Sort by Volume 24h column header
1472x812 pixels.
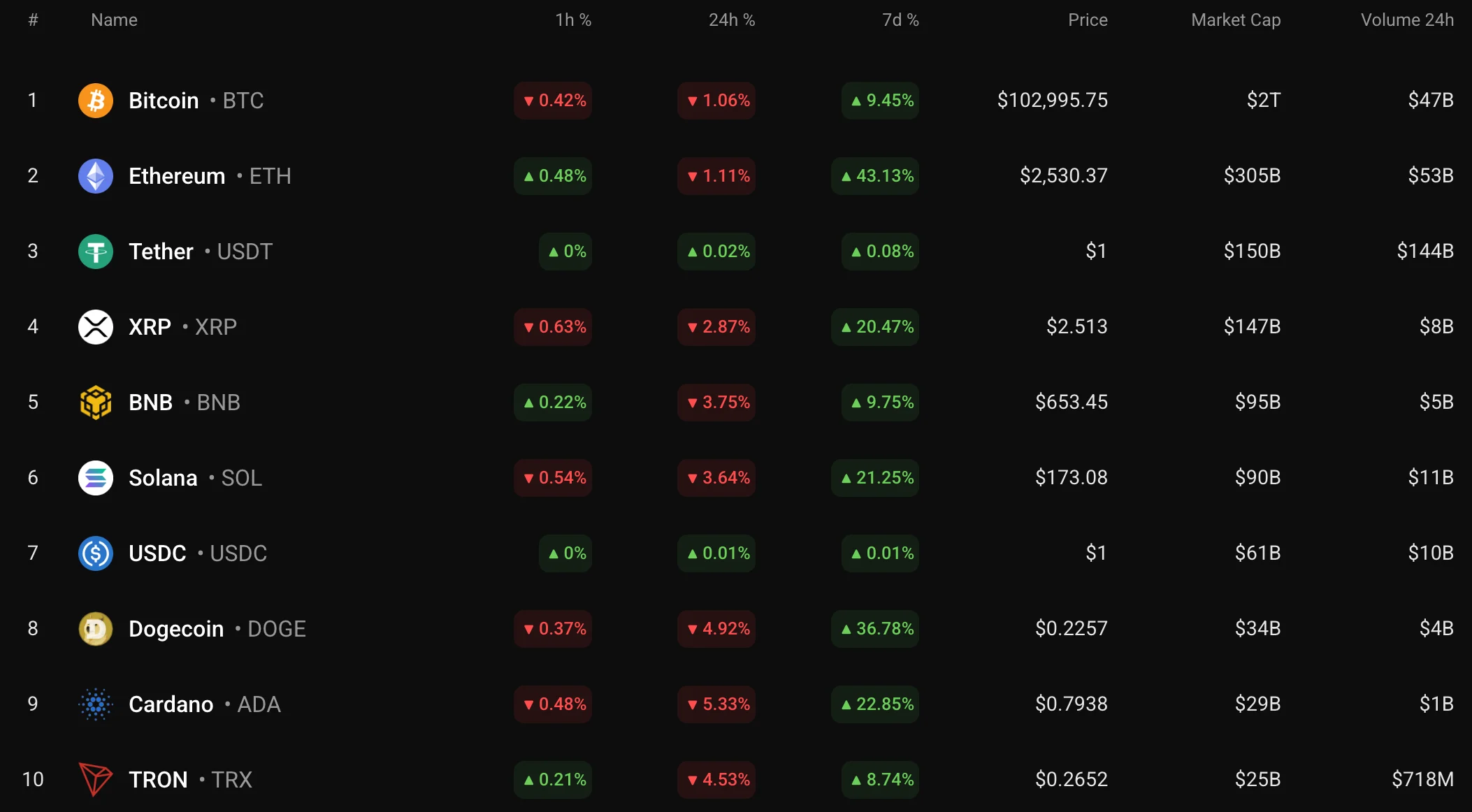point(1406,20)
